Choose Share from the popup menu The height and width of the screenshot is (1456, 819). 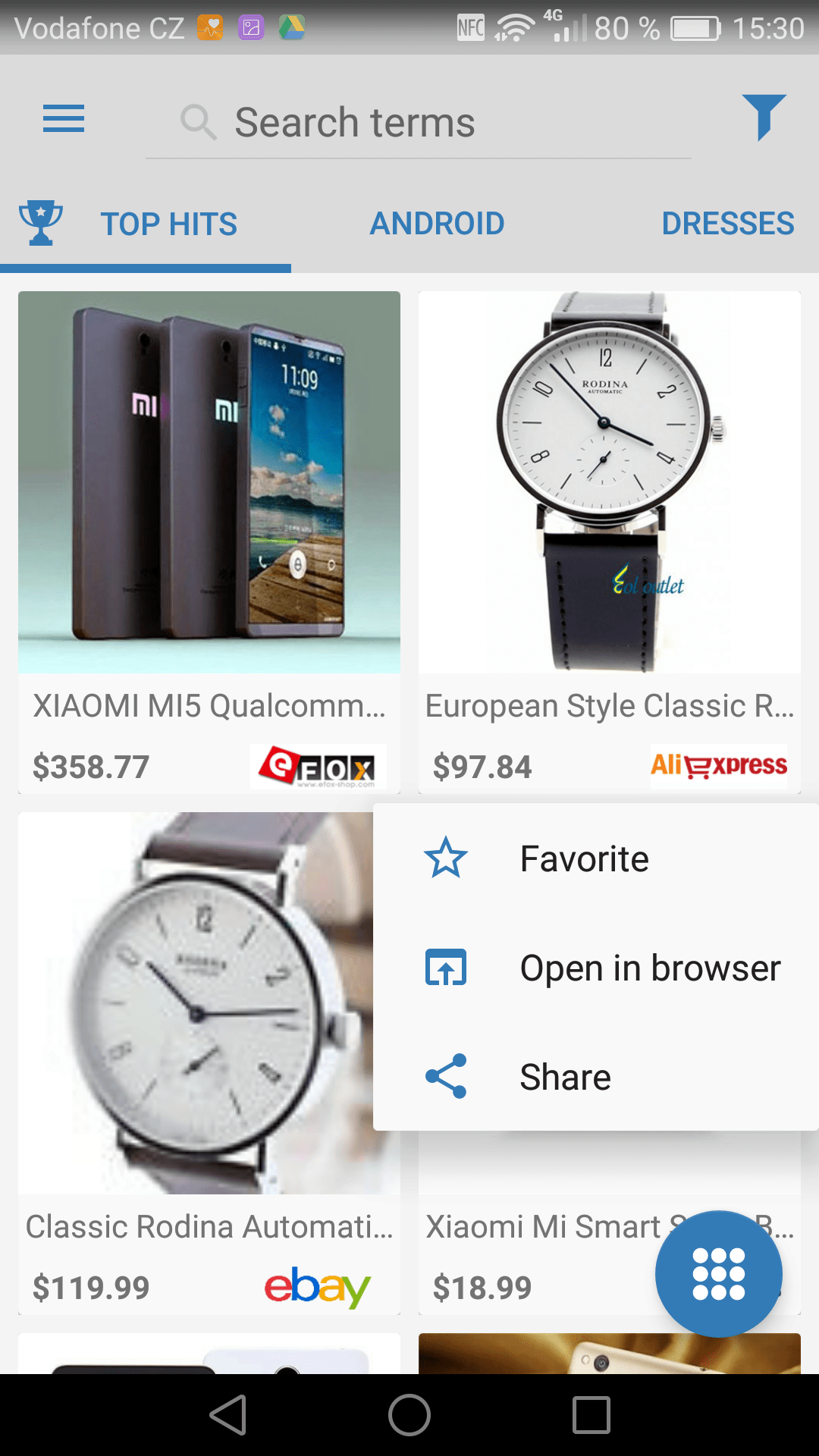(x=596, y=1077)
